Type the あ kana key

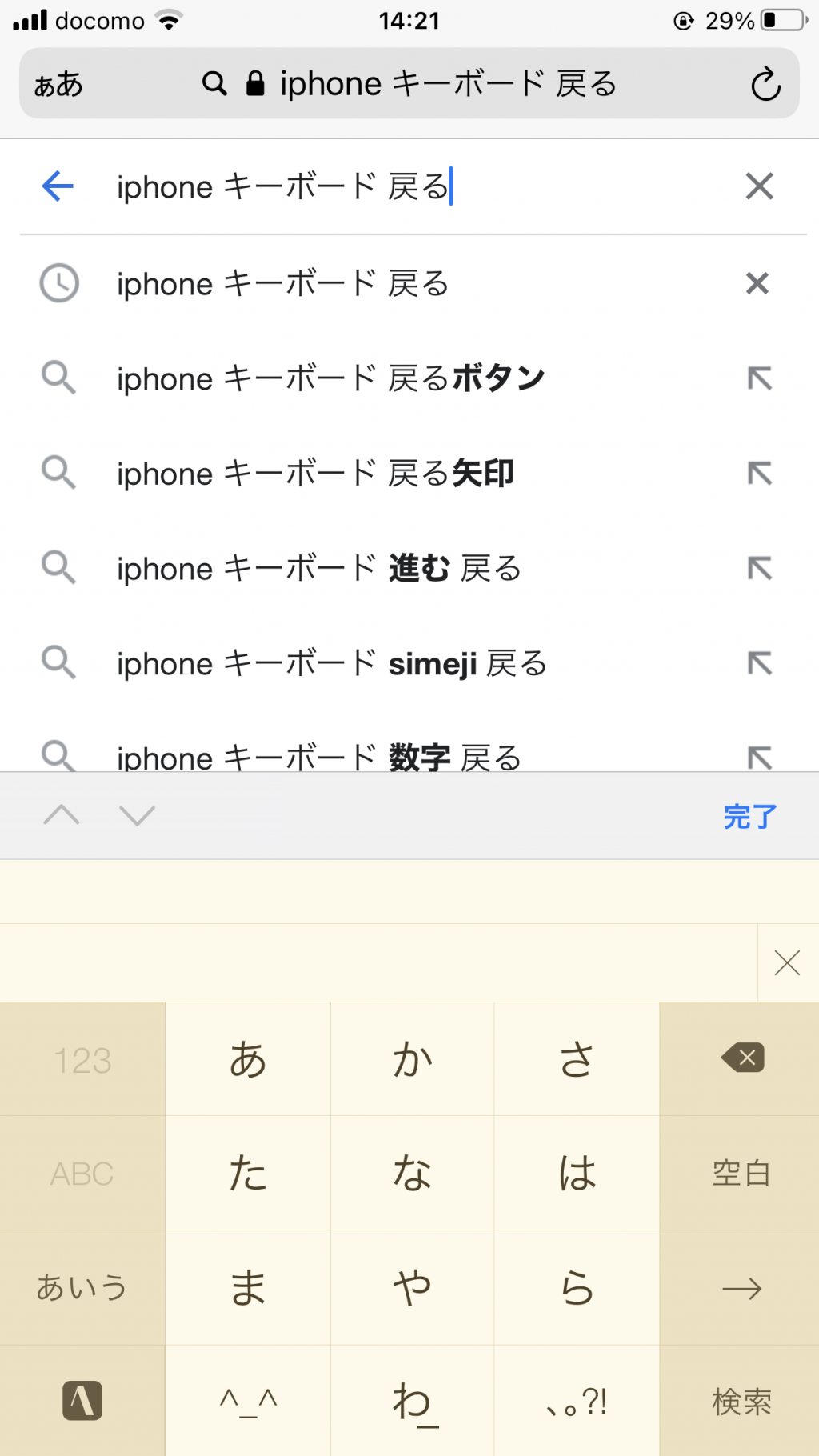tap(248, 1058)
